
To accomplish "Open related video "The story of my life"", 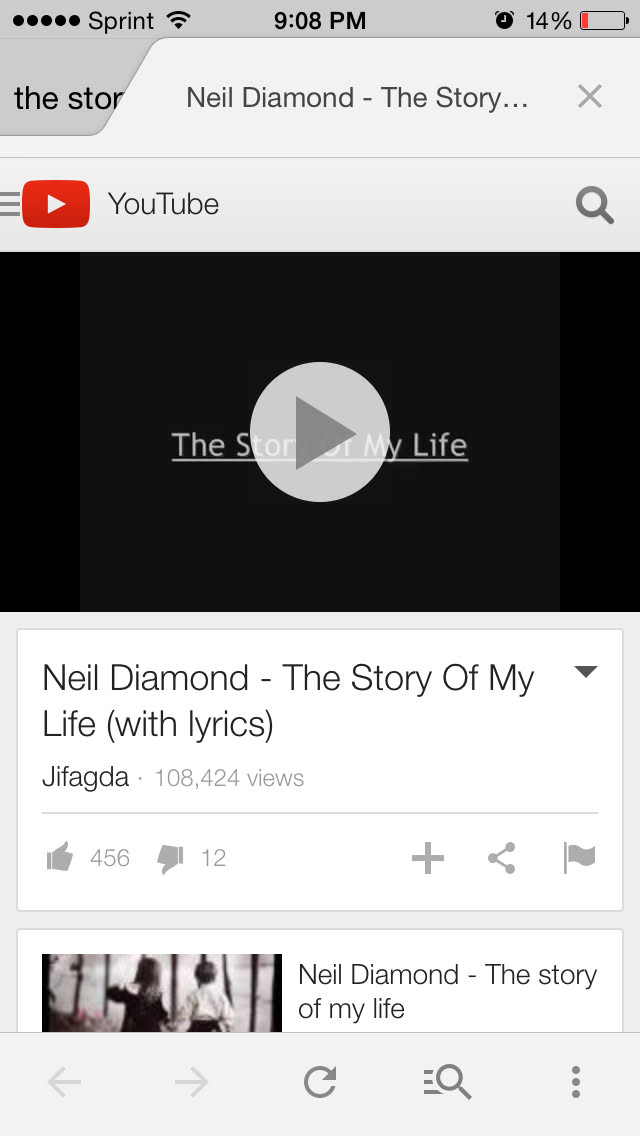I will pos(447,990).
